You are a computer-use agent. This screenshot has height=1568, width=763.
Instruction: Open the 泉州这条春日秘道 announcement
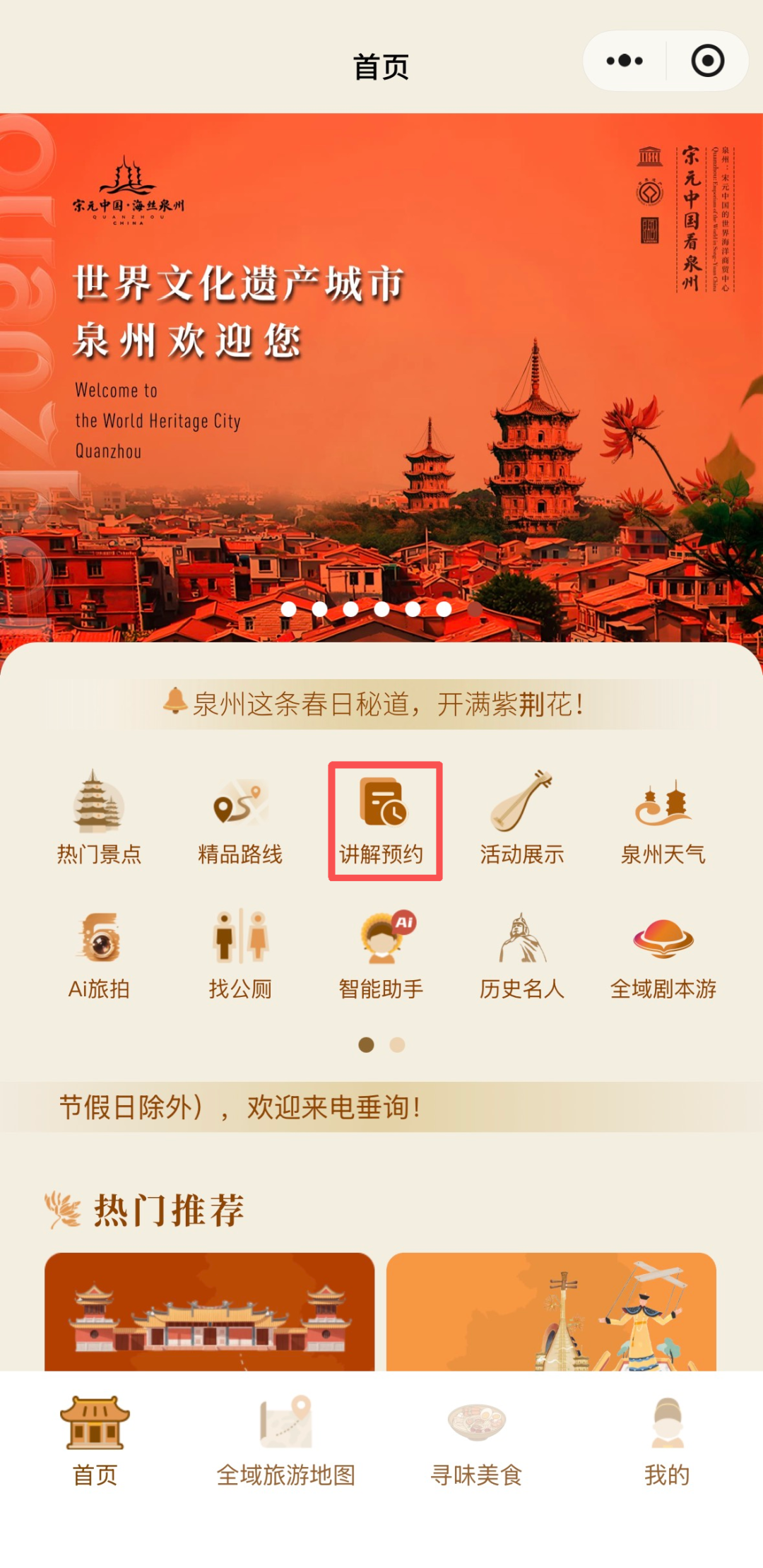(381, 704)
